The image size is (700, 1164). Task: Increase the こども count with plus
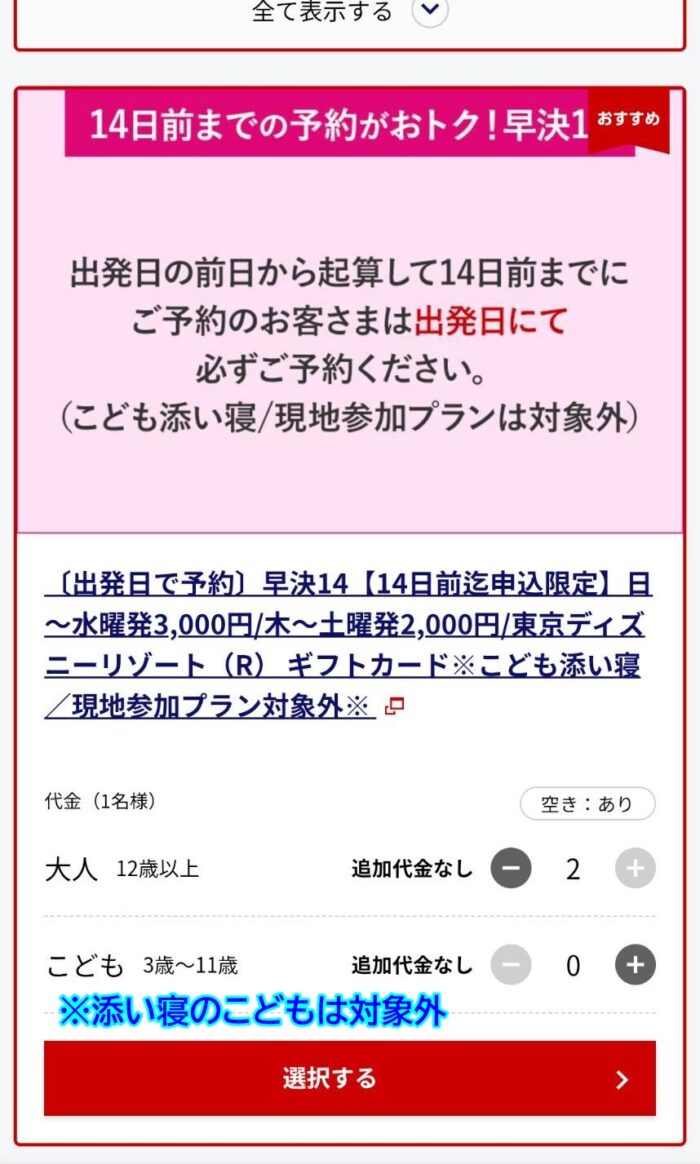[635, 965]
